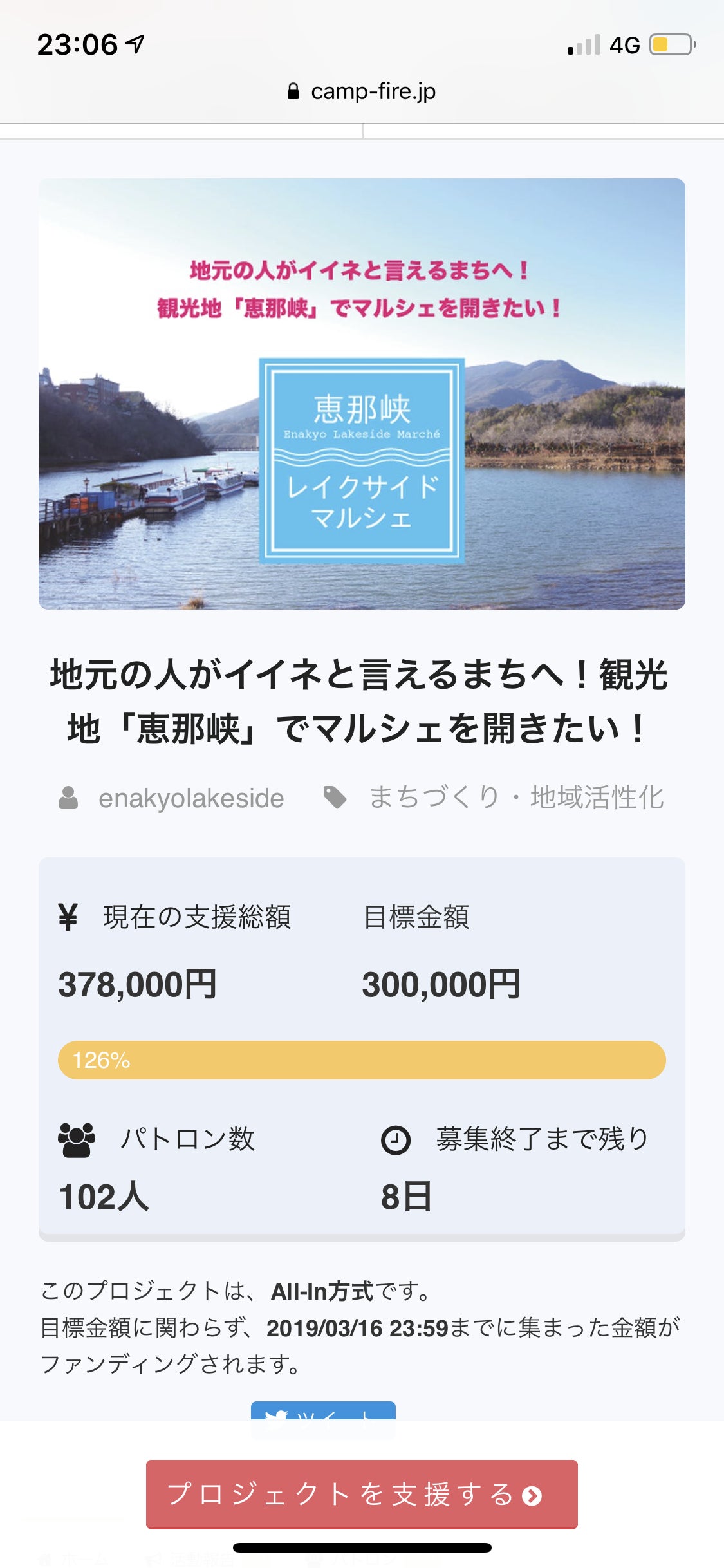
Task: Tap the プロジェクトを支援する button
Action: [361, 1493]
